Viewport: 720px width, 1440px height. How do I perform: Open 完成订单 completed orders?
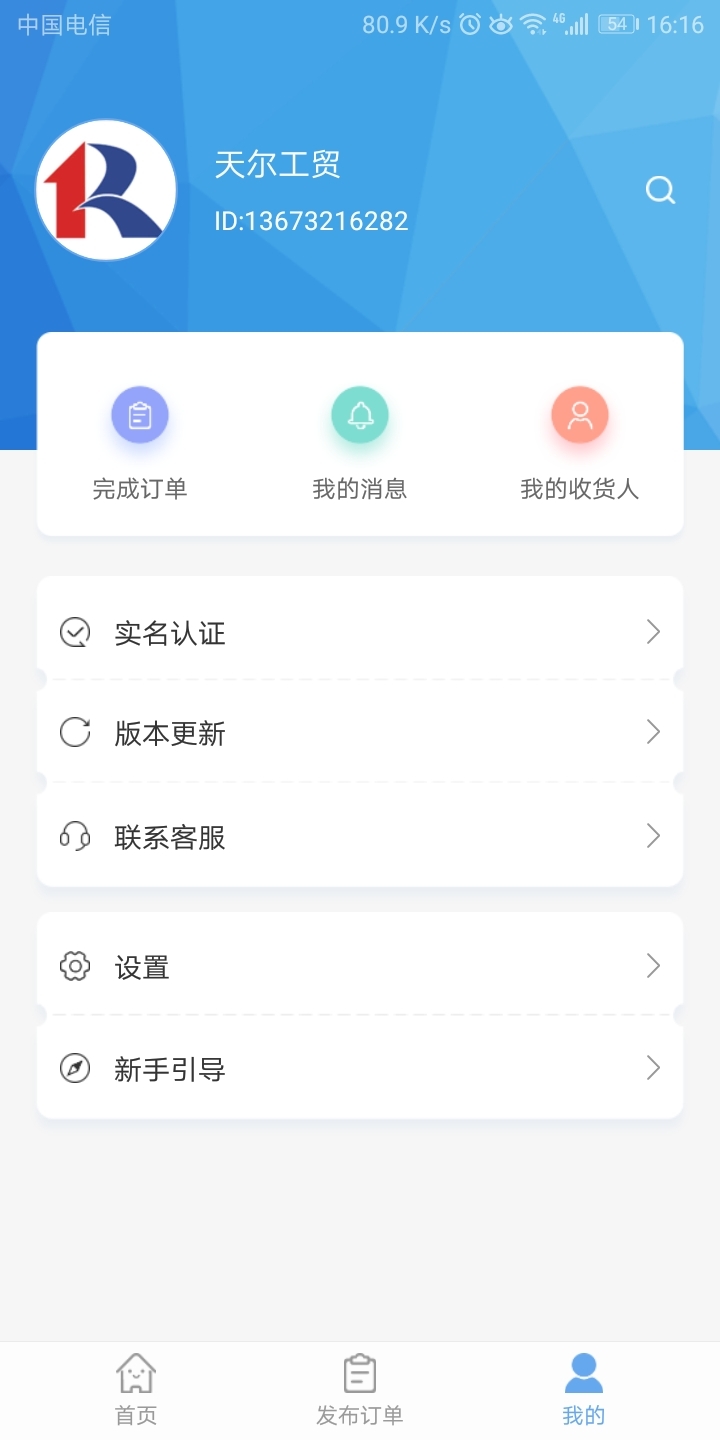[x=140, y=442]
